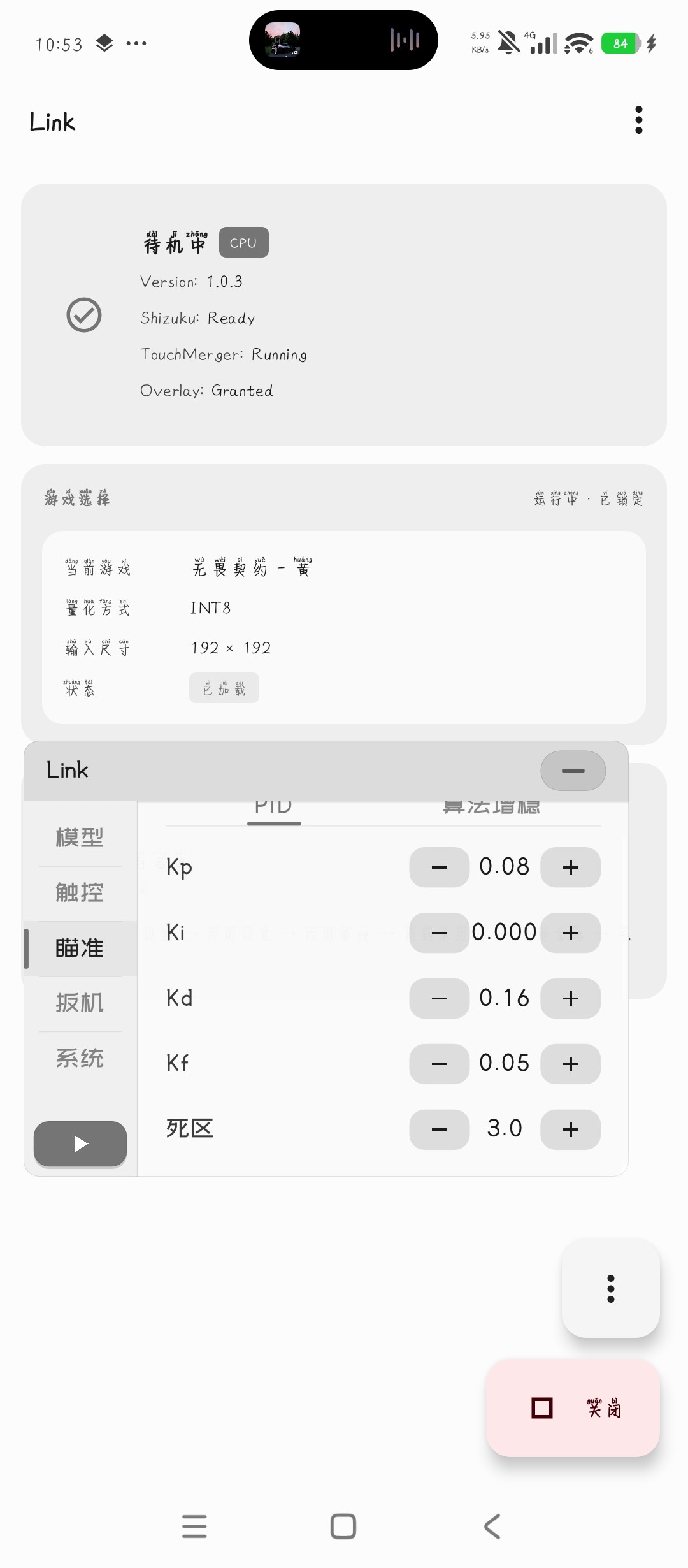Decrease the Kf value
The width and height of the screenshot is (688, 1568).
[440, 1064]
